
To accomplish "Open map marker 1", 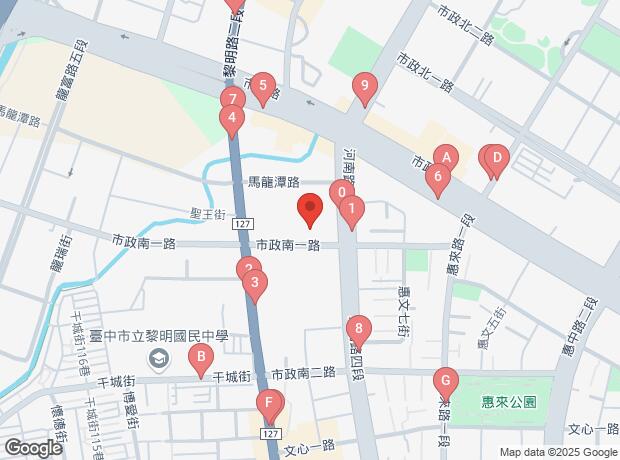I will pos(351,209).
